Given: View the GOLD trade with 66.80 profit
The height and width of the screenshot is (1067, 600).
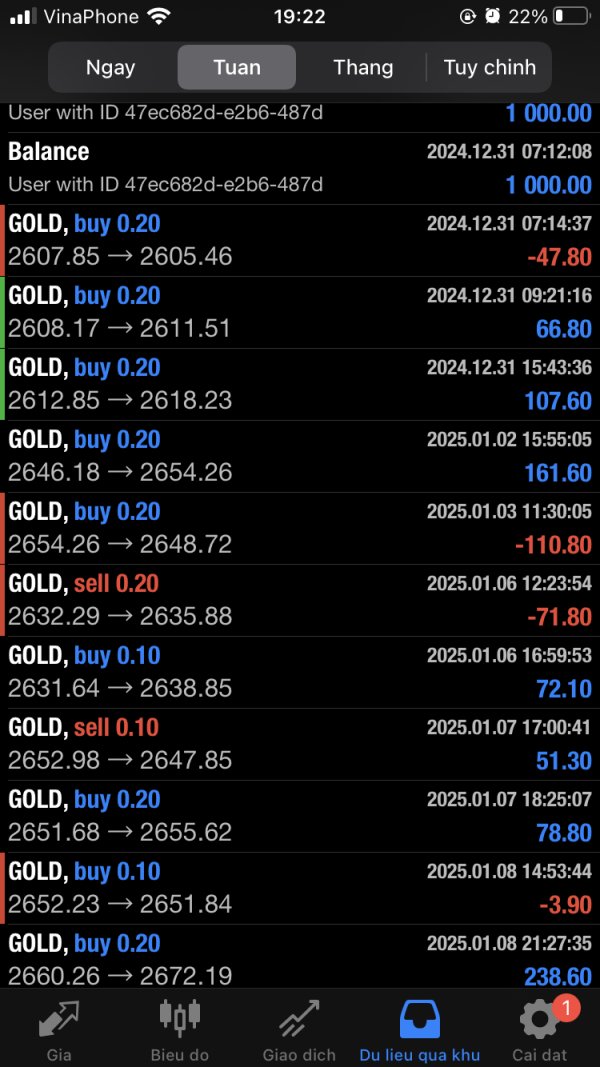Looking at the screenshot, I should tap(300, 313).
